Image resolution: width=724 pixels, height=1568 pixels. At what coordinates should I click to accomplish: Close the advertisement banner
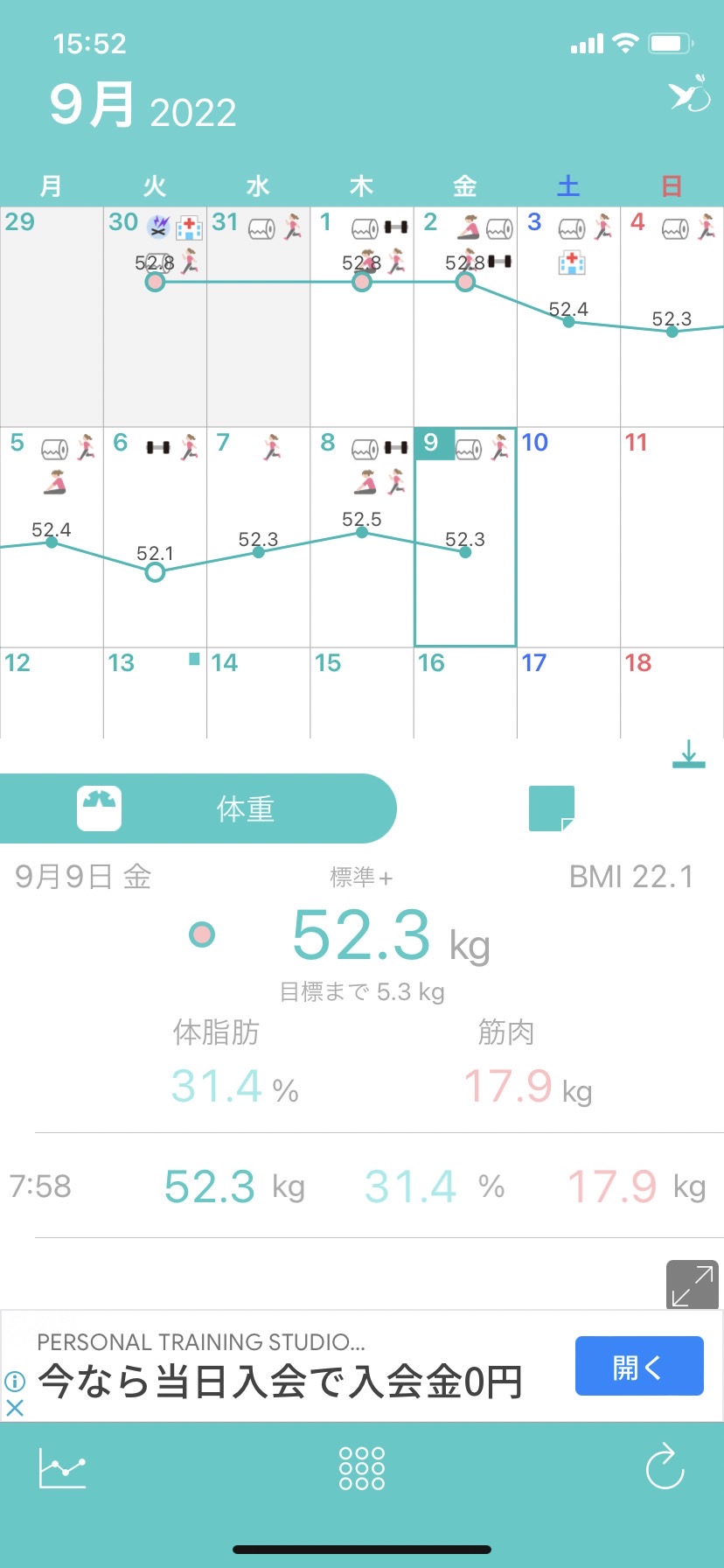(x=15, y=1408)
